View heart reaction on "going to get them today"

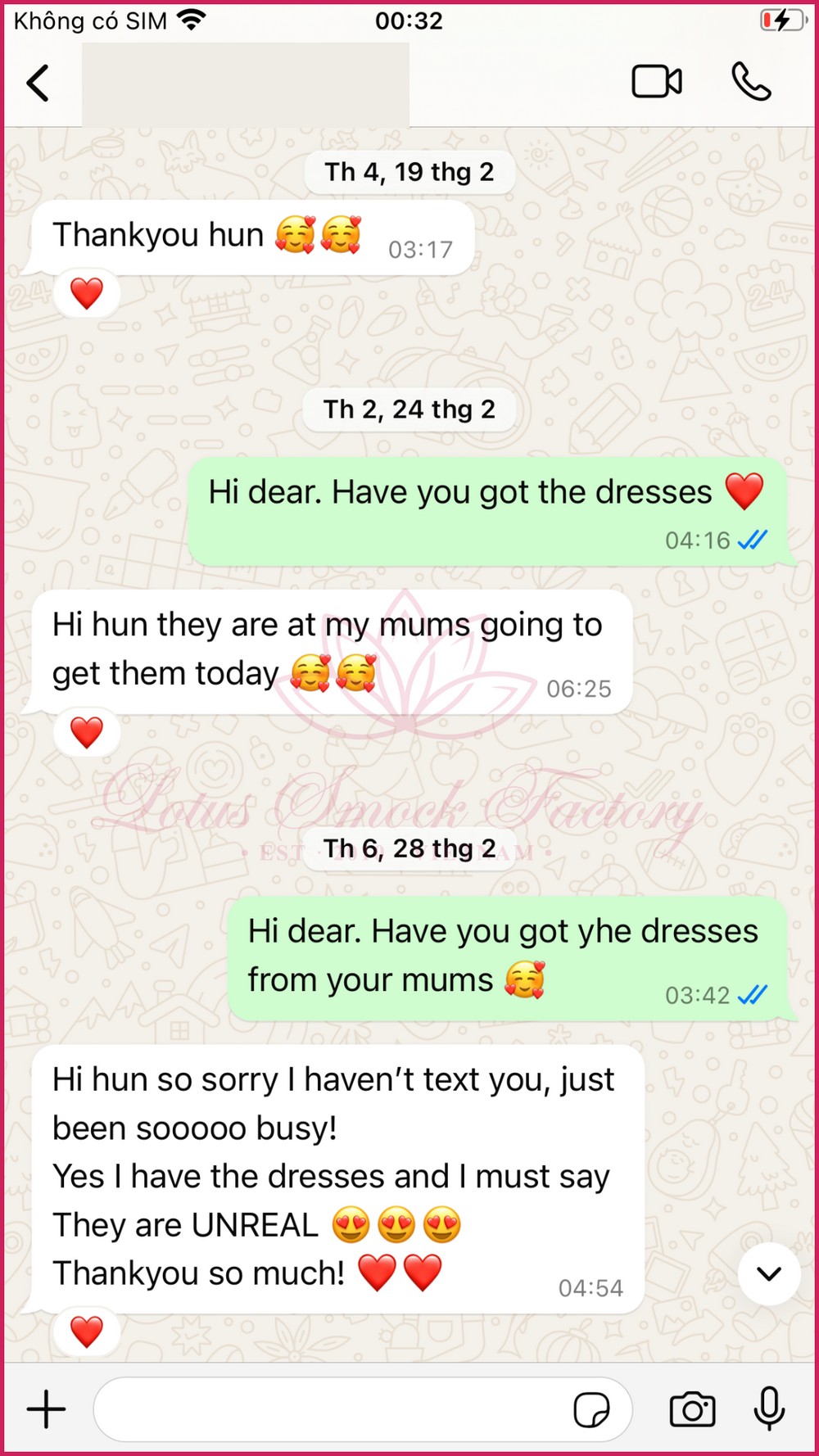click(x=87, y=732)
